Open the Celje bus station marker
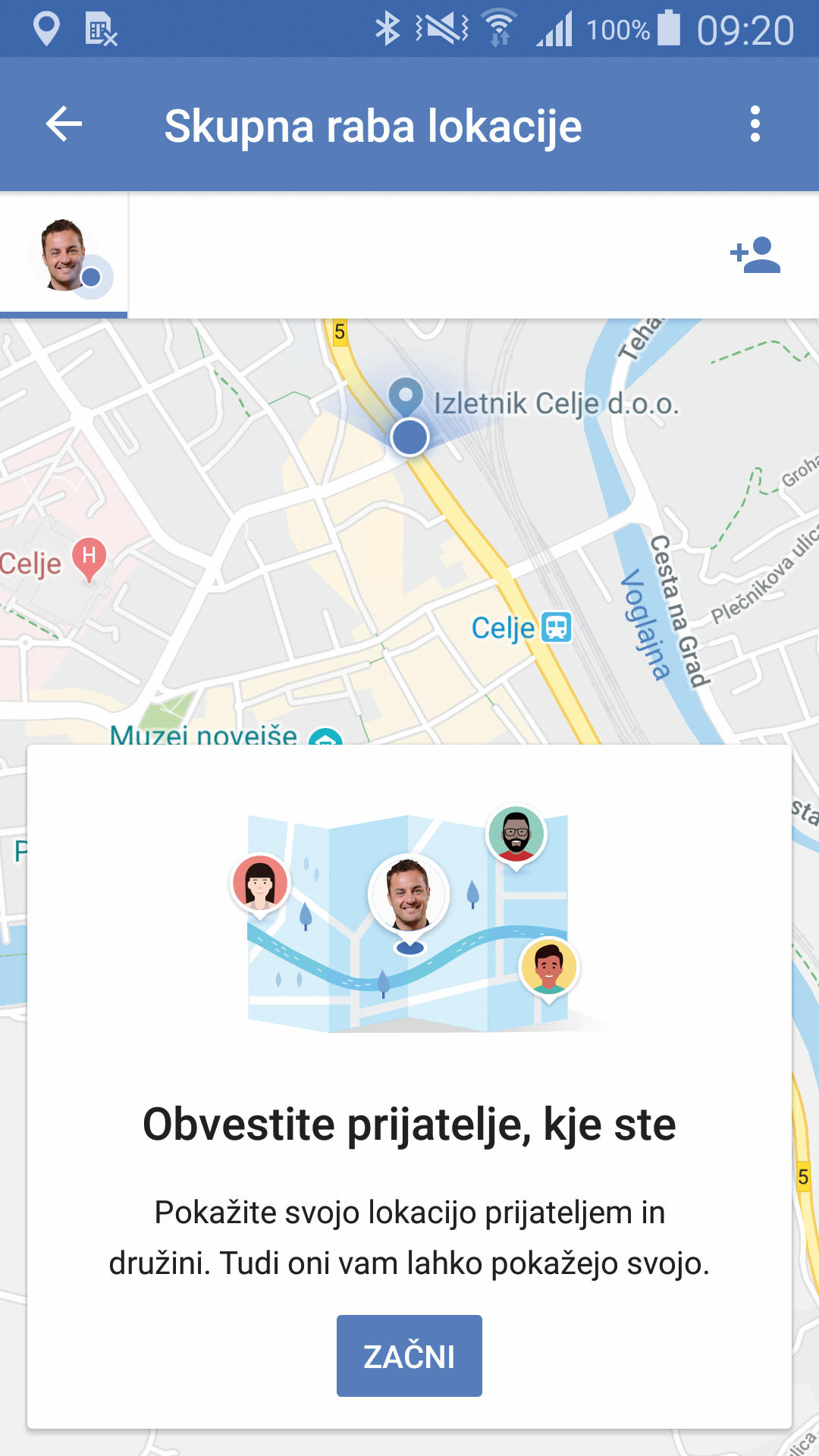The image size is (819, 1456). [x=557, y=627]
